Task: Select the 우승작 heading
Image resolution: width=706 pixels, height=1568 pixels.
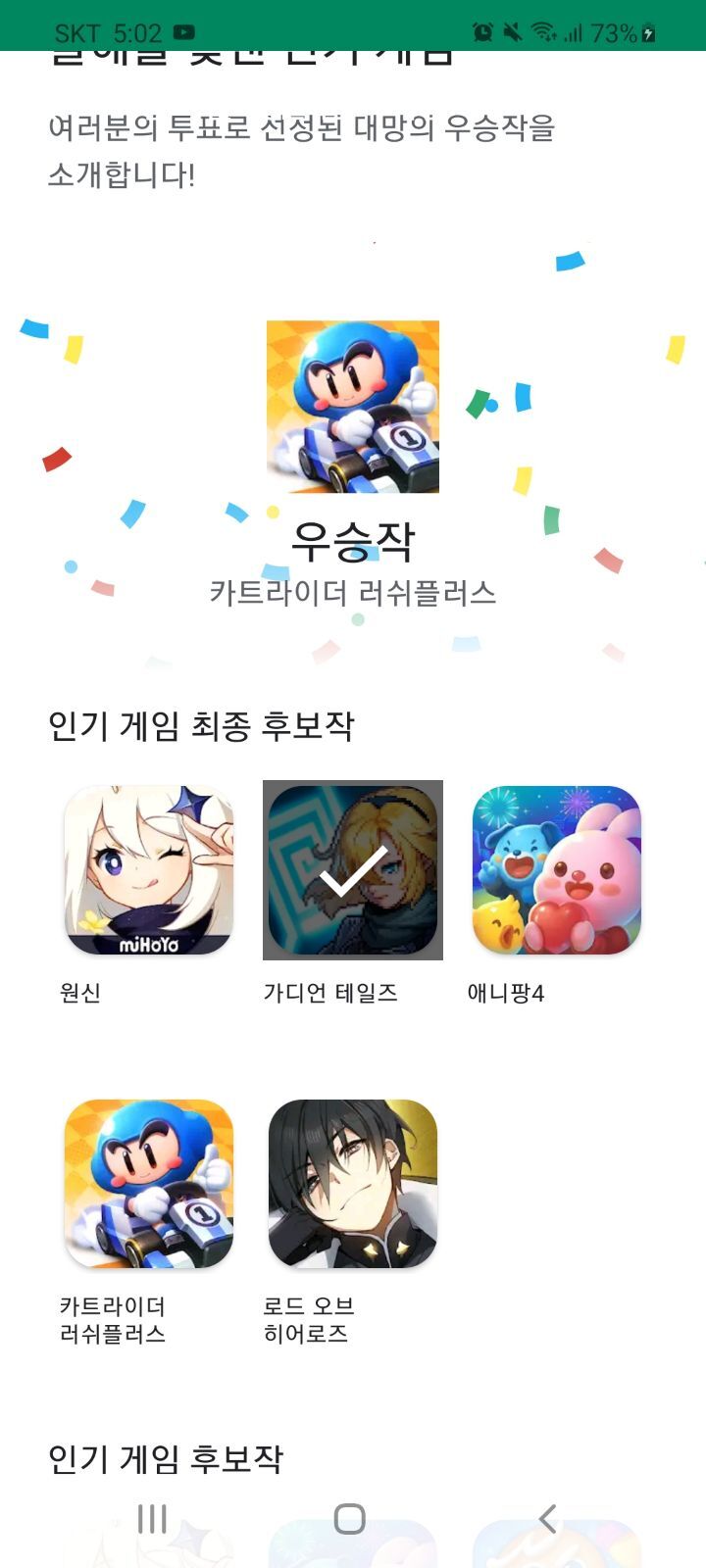Action: tap(353, 541)
